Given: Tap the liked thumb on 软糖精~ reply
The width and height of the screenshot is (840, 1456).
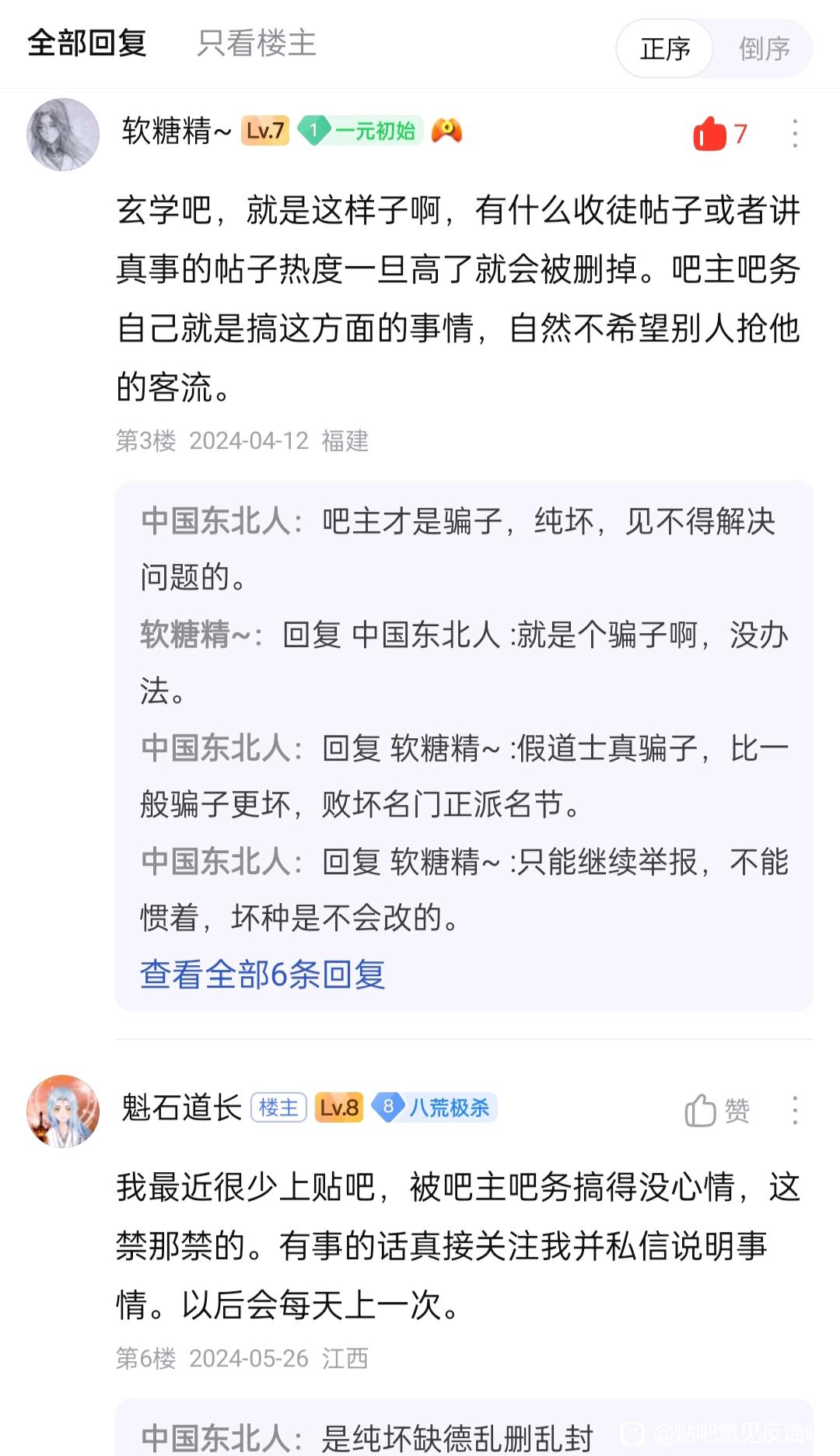Looking at the screenshot, I should pyautogui.click(x=709, y=134).
